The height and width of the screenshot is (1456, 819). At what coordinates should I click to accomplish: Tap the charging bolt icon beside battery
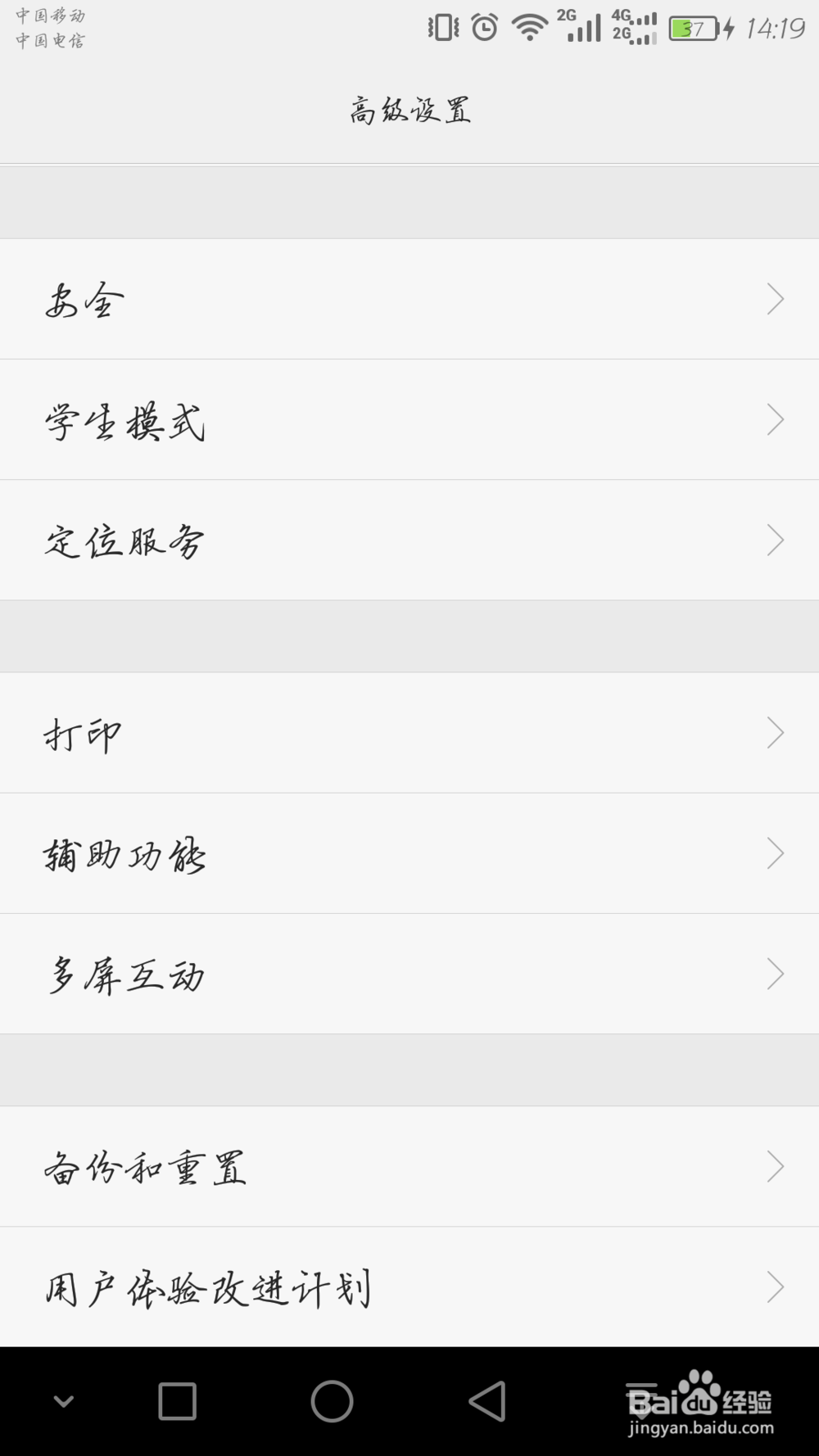pyautogui.click(x=727, y=27)
